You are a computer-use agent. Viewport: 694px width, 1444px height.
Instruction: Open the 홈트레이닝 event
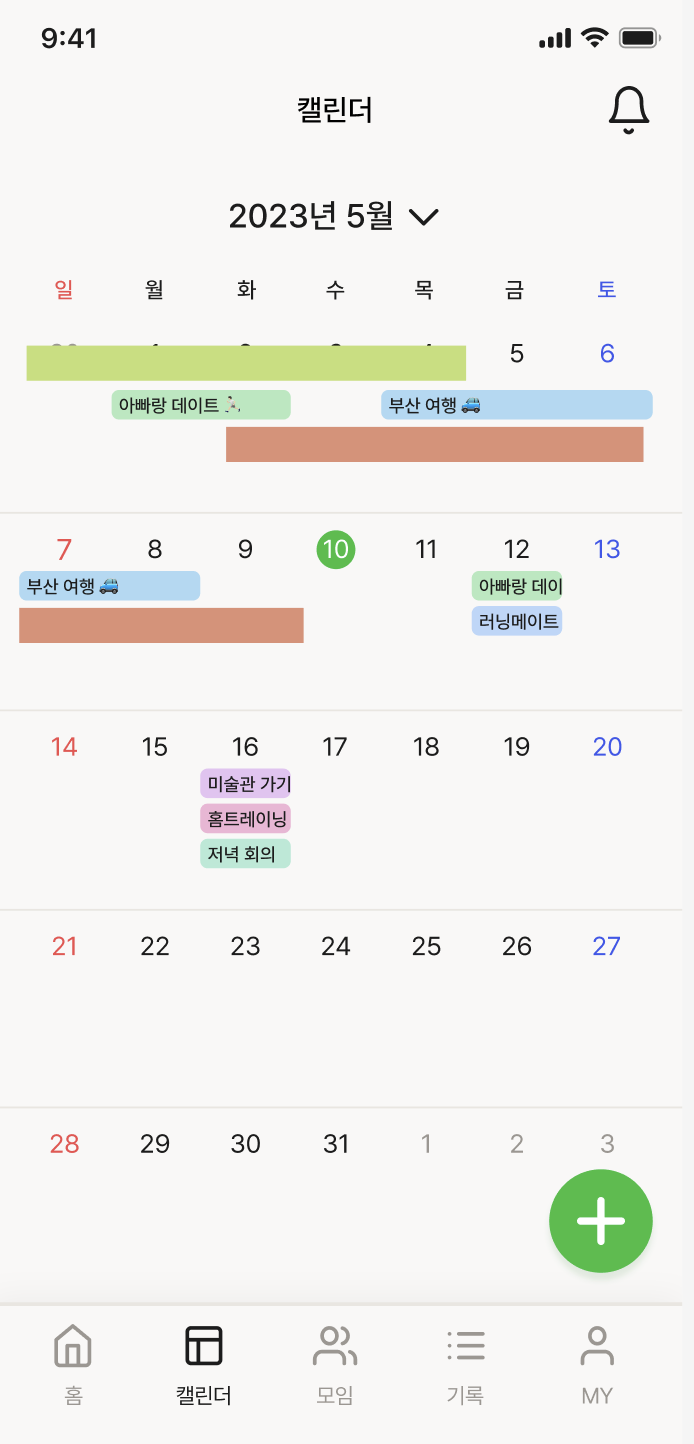click(x=246, y=819)
